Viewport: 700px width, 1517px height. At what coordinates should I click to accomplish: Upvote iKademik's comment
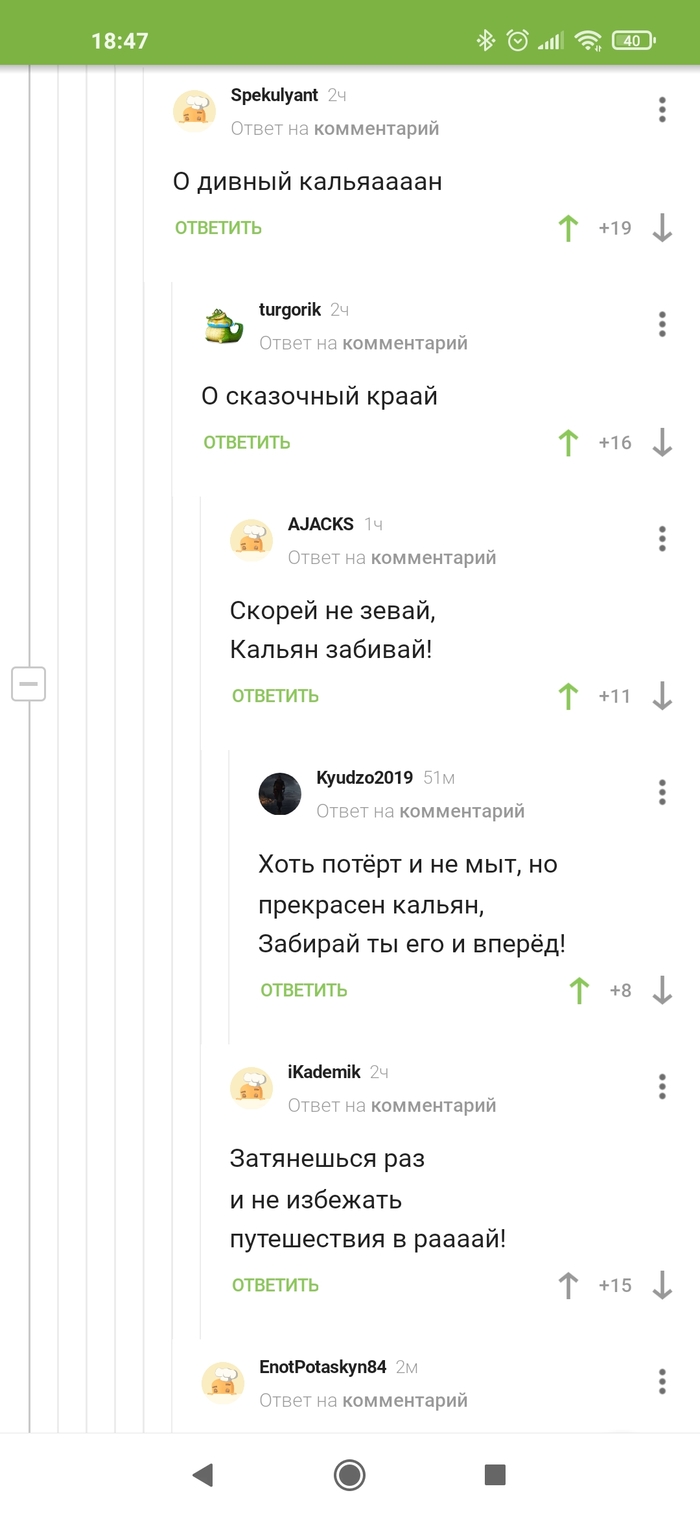(x=568, y=1286)
